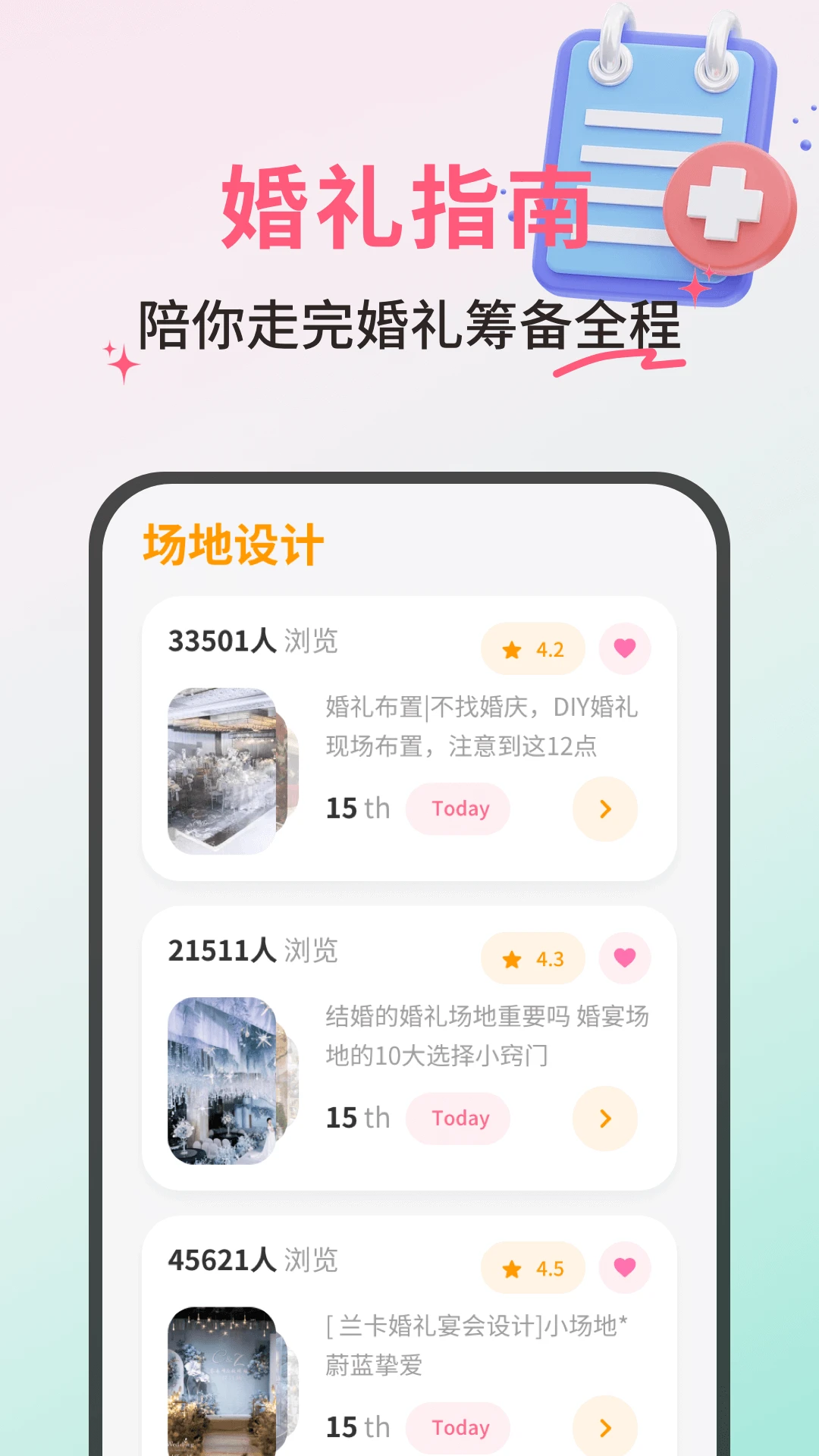This screenshot has width=819, height=1456.
Task: Click the star rating badge showing 4.3
Action: click(532, 959)
